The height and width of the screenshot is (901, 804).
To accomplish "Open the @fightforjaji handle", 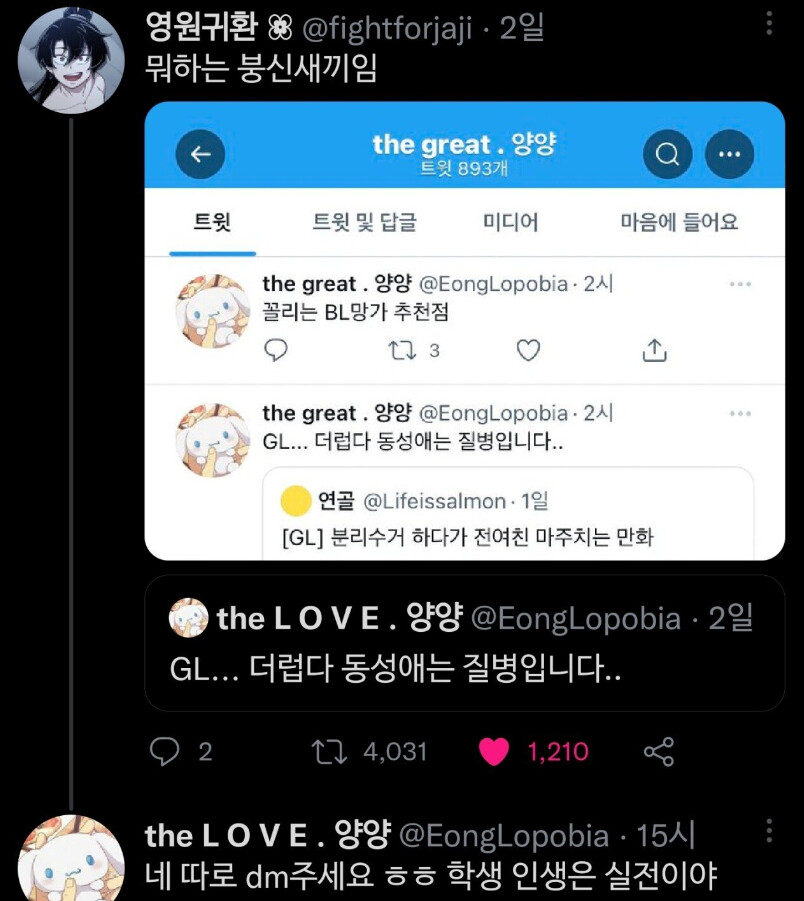I will point(386,28).
